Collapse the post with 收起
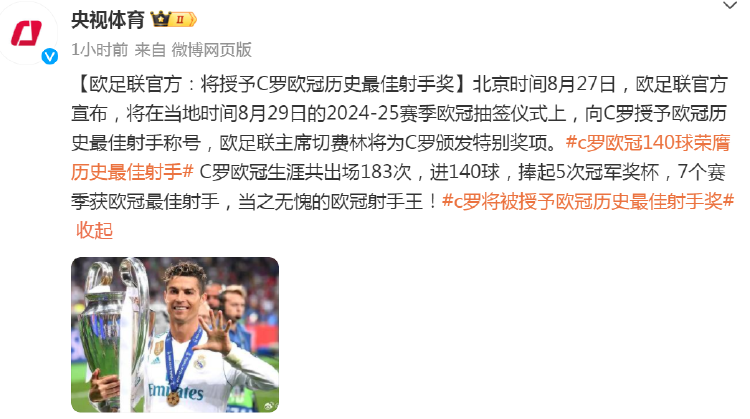 click(95, 230)
